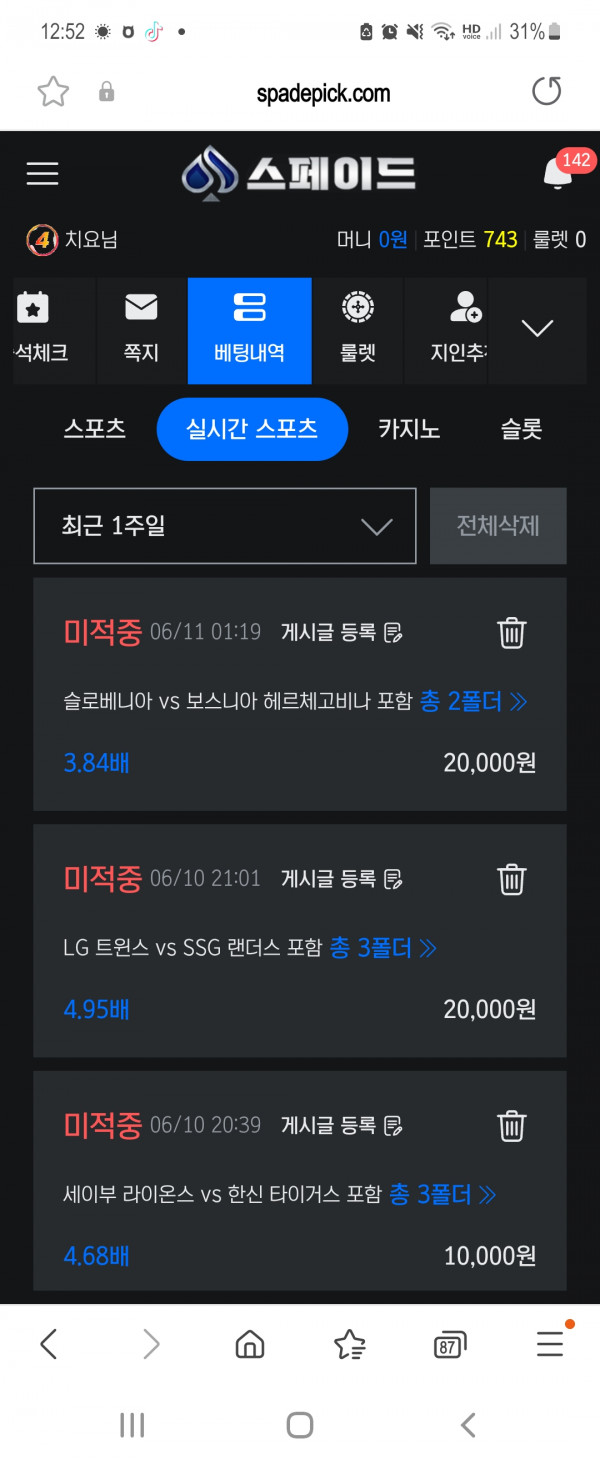Tap the 전체삭제 button
Image resolution: width=600 pixels, height=1464 pixels.
click(498, 526)
